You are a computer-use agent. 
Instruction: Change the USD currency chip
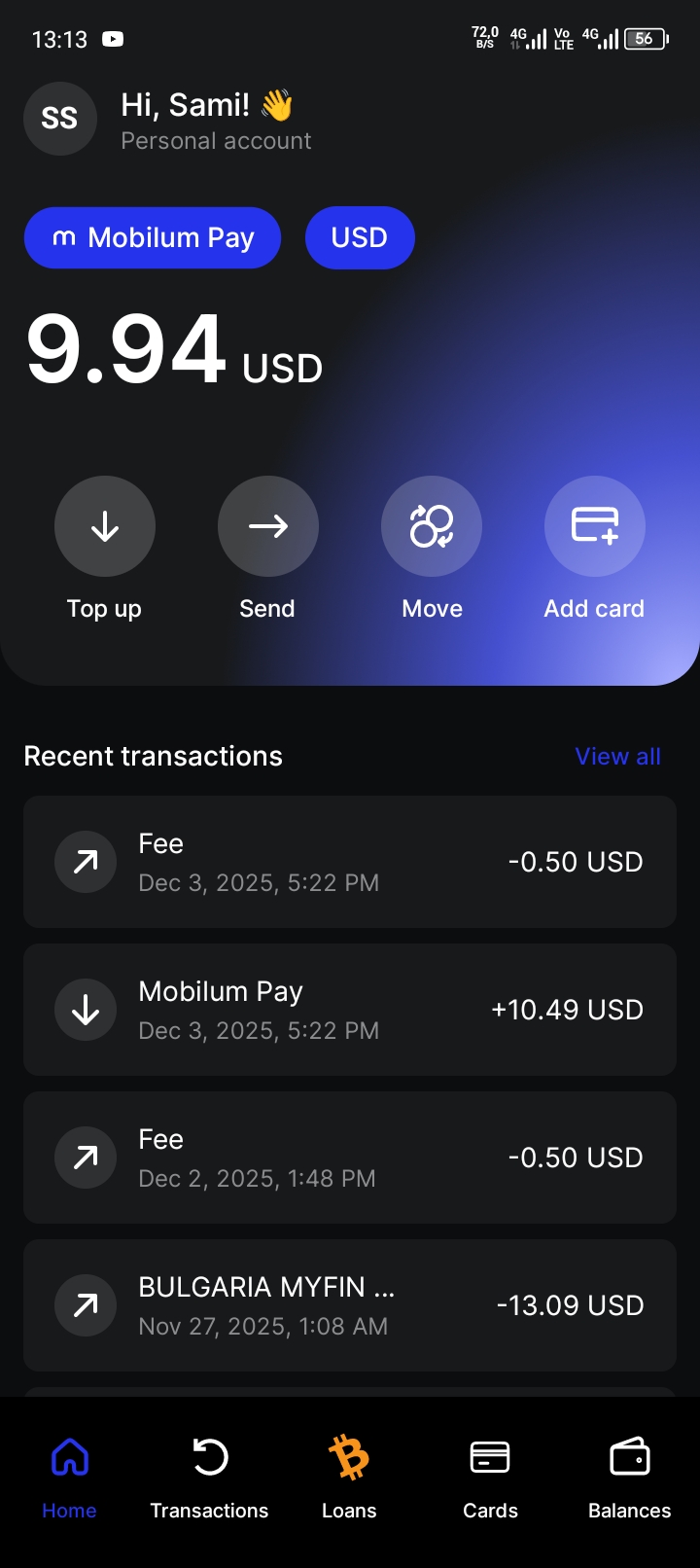coord(360,237)
